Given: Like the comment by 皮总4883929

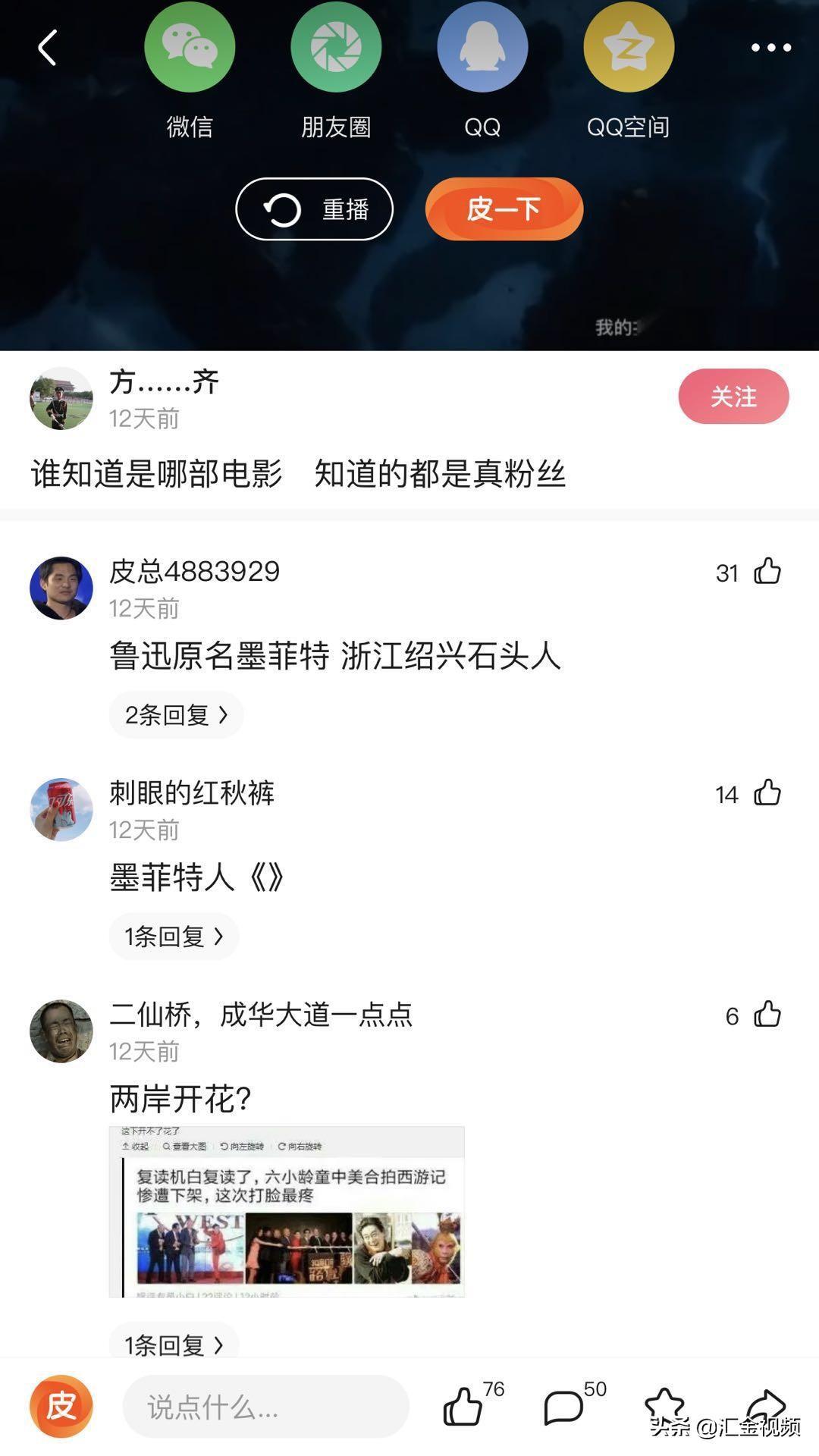Looking at the screenshot, I should click(x=767, y=571).
